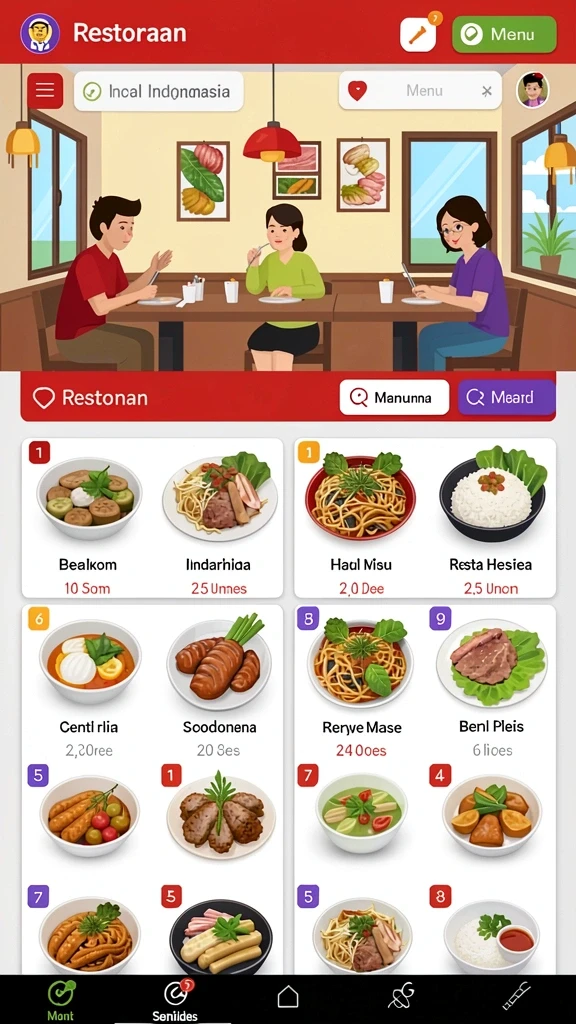Open the girl profile avatar
Screen dimensions: 576x1024
(533, 90)
